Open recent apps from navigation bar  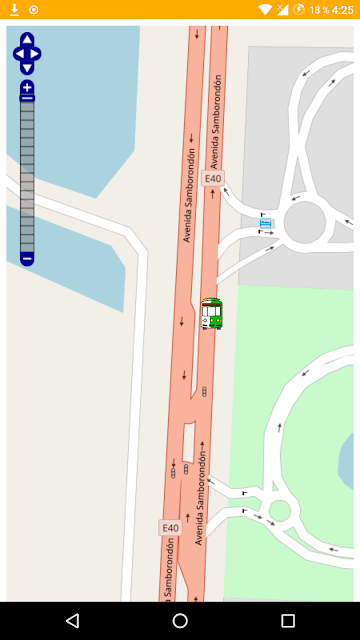point(288,621)
